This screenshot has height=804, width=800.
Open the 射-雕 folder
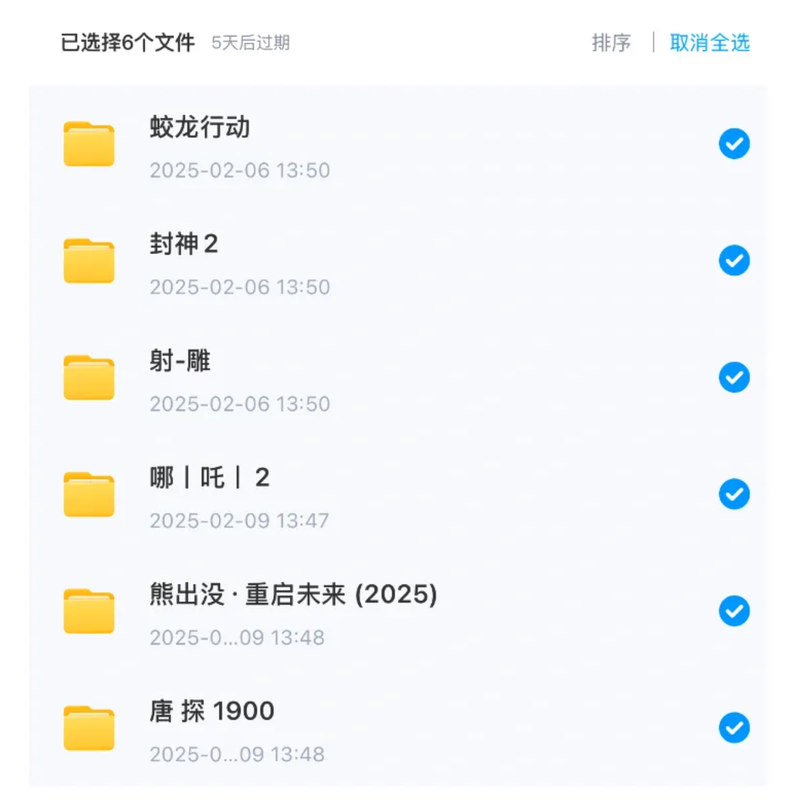[x=180, y=362]
